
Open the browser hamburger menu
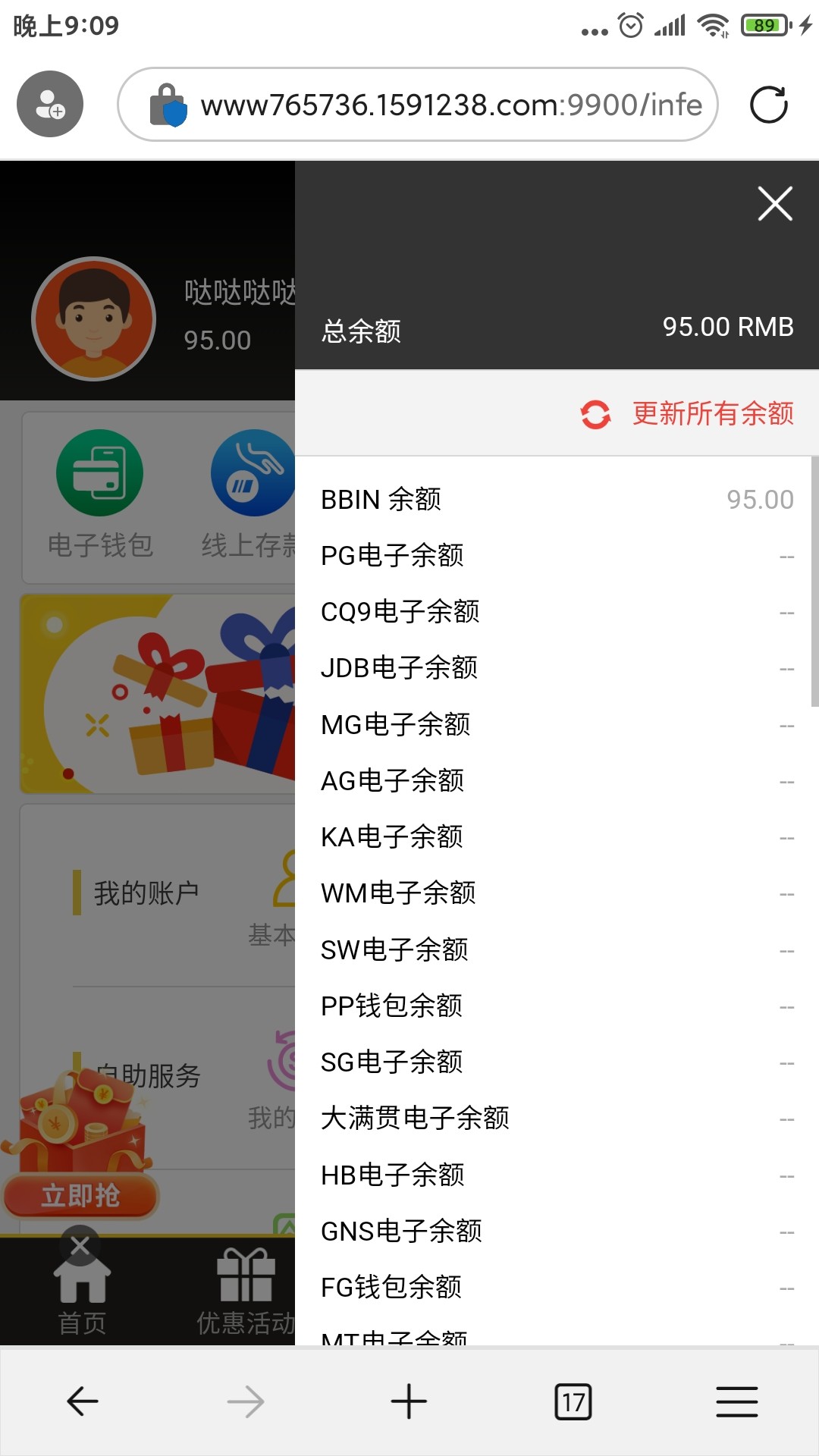(736, 1401)
